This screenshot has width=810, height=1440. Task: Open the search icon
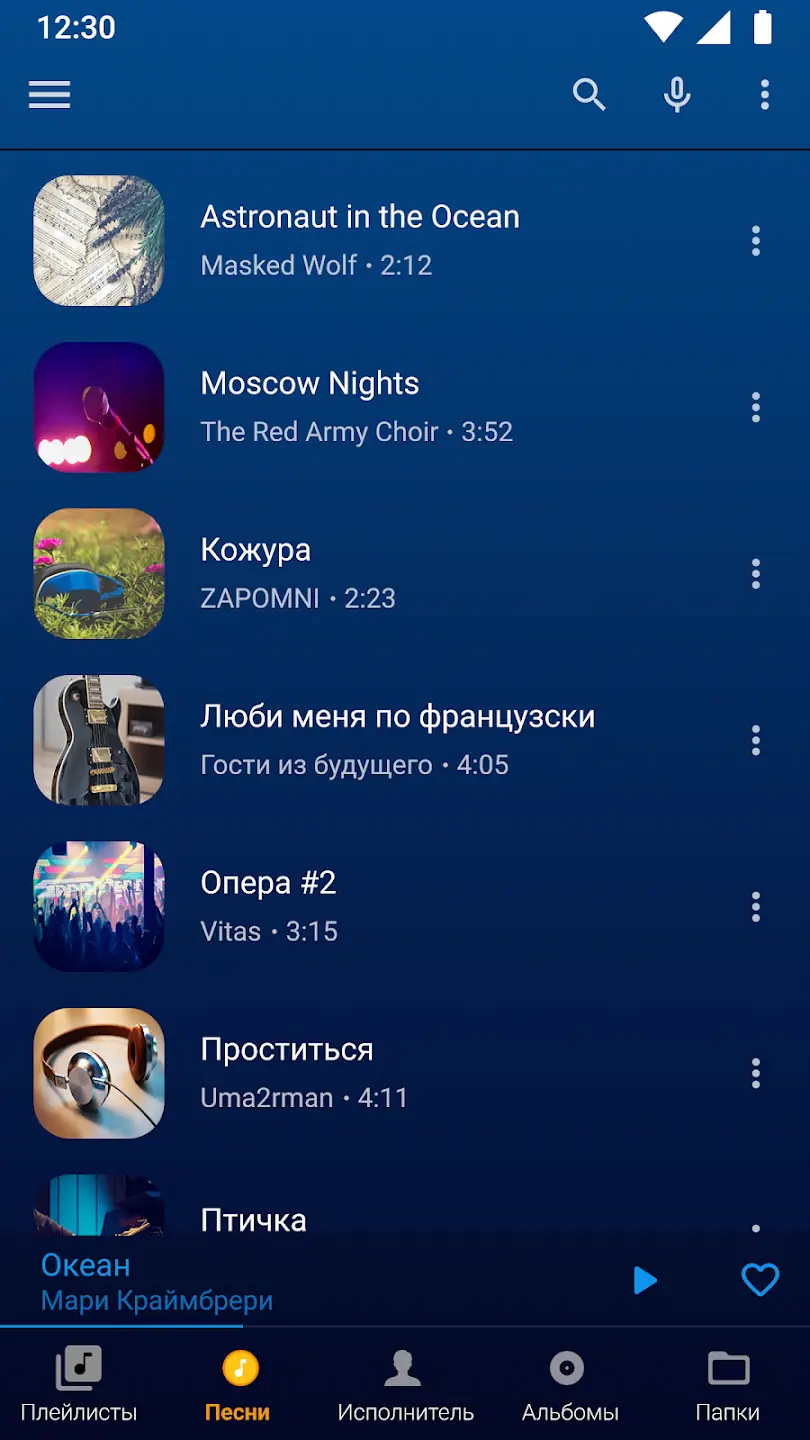coord(589,94)
